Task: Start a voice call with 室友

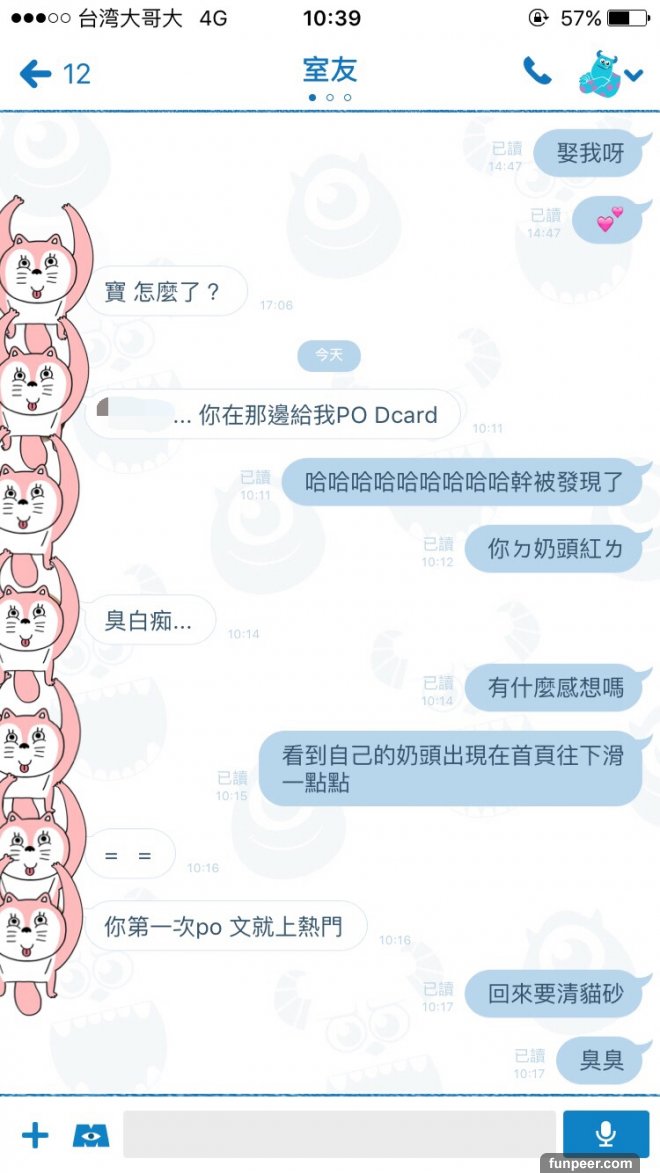Action: [x=537, y=72]
